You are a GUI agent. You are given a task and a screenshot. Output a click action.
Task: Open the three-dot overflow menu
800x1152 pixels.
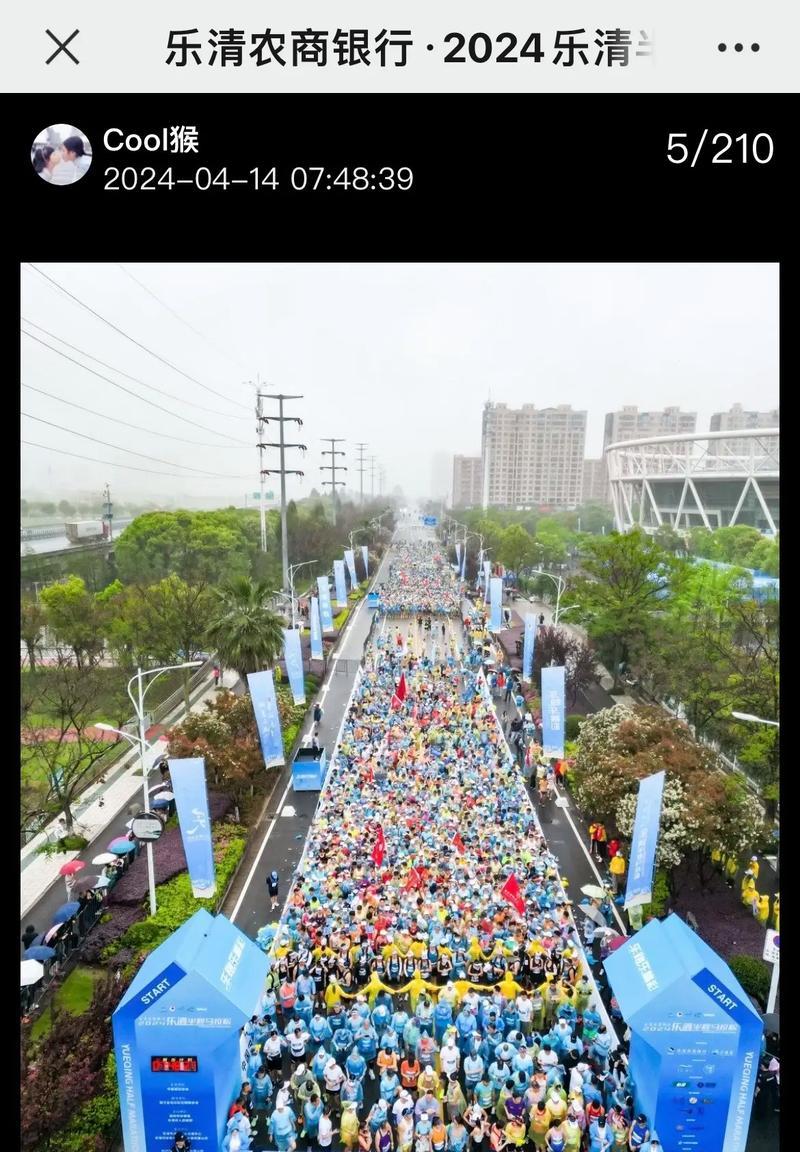pos(738,47)
